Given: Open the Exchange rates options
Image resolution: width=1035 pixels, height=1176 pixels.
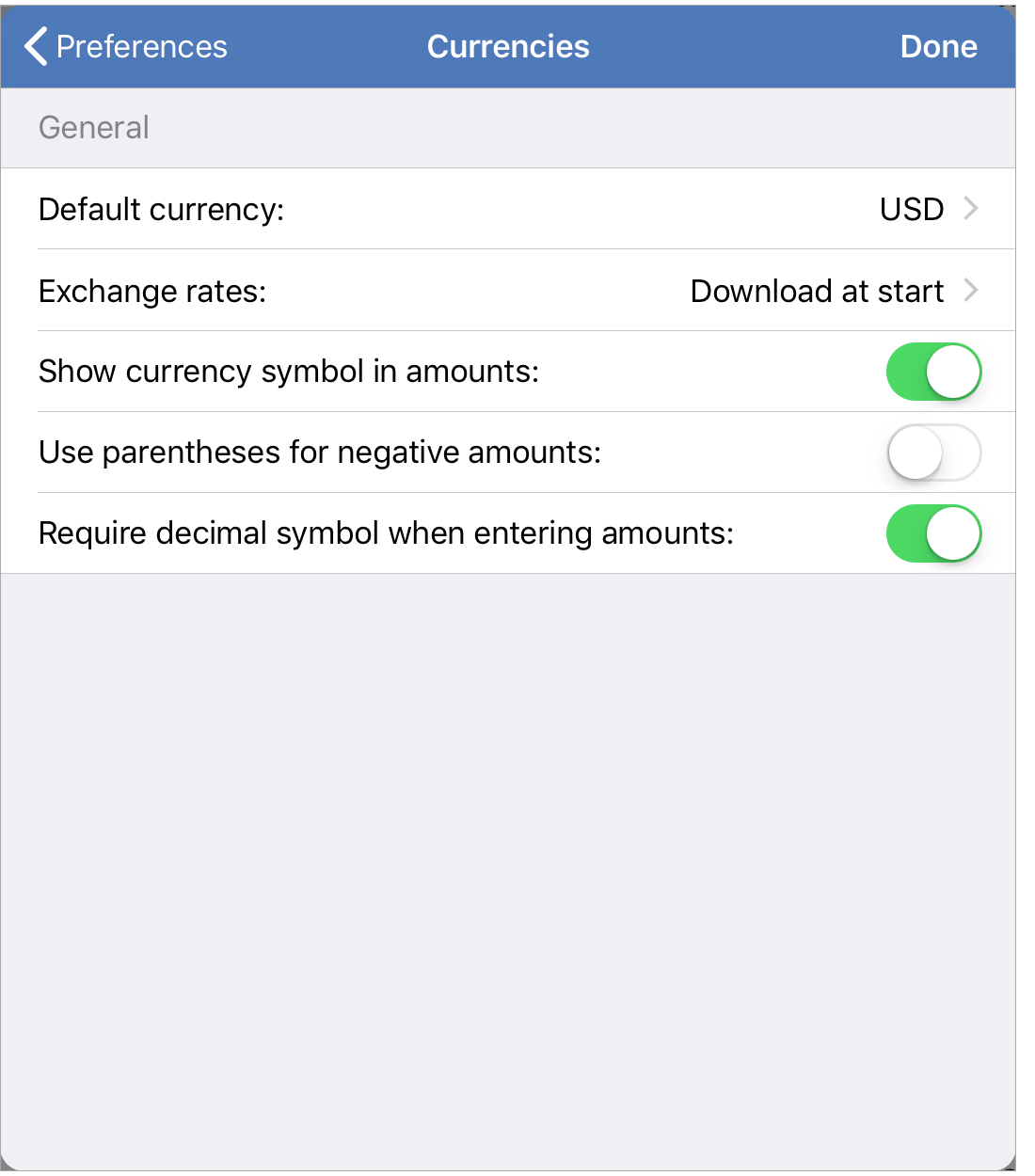Looking at the screenshot, I should (x=508, y=291).
